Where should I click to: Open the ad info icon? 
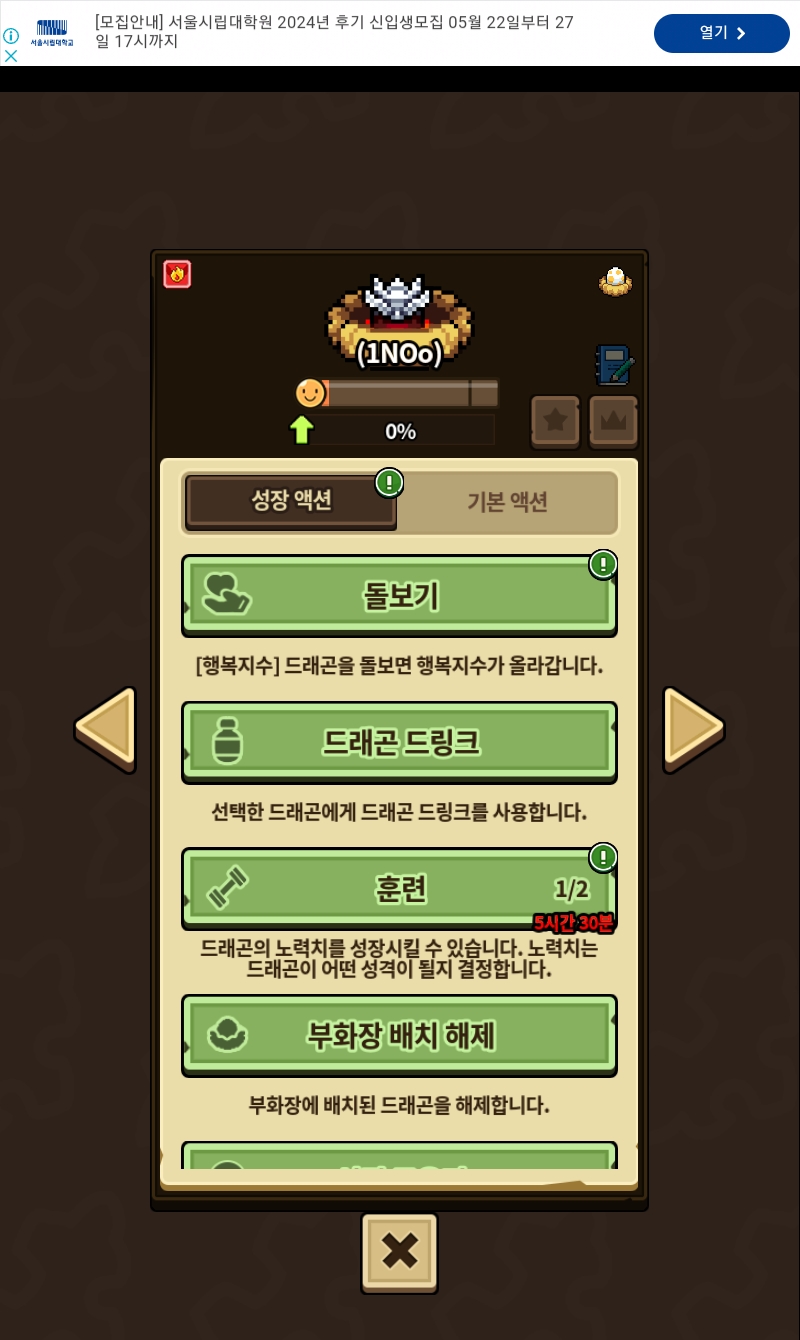coord(11,36)
